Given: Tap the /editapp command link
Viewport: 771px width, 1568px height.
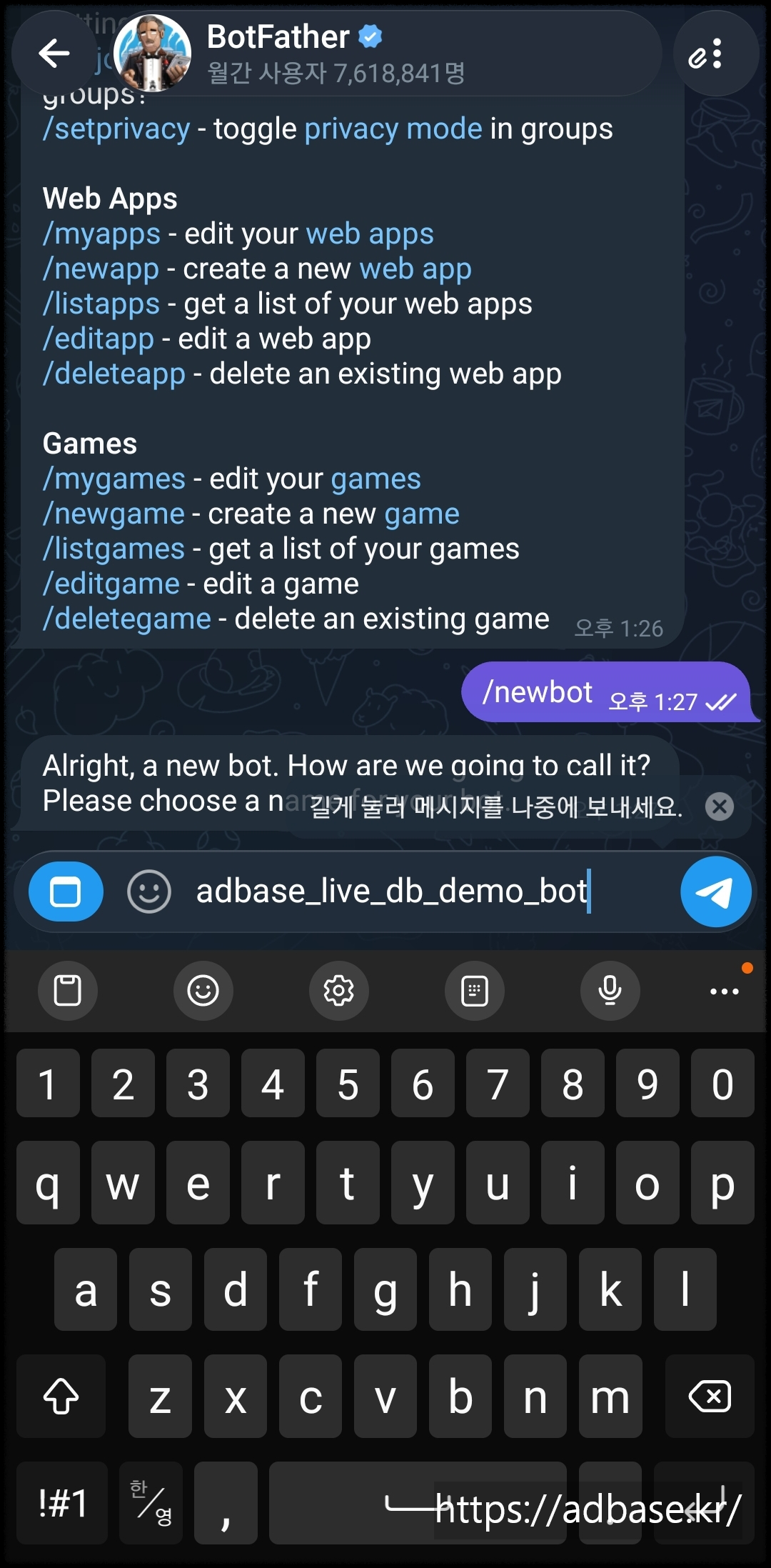Looking at the screenshot, I should coord(98,339).
